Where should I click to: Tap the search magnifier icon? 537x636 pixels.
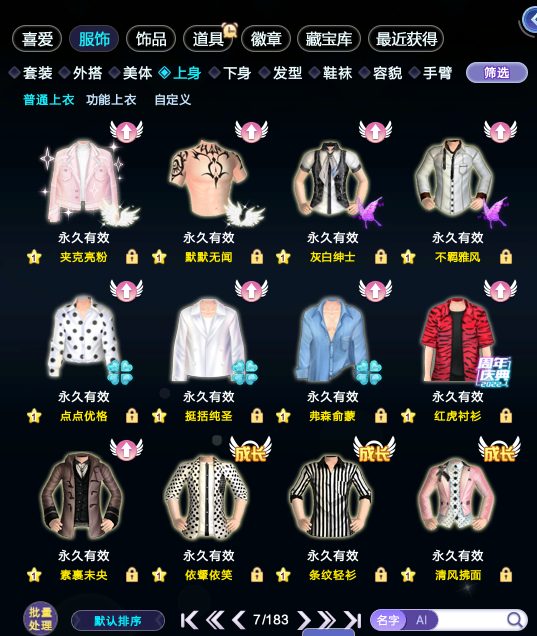pos(515,620)
